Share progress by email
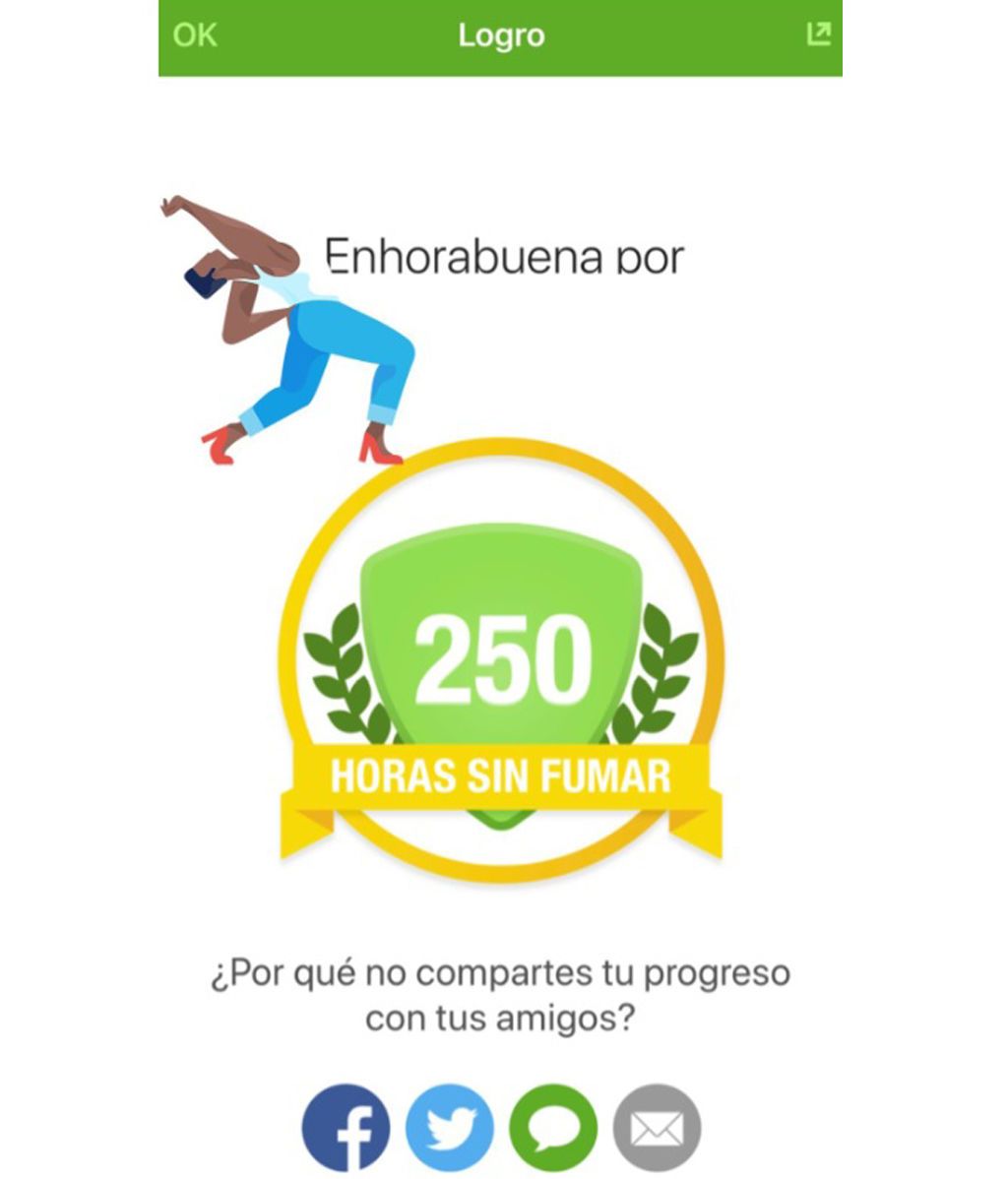 coord(657,1129)
